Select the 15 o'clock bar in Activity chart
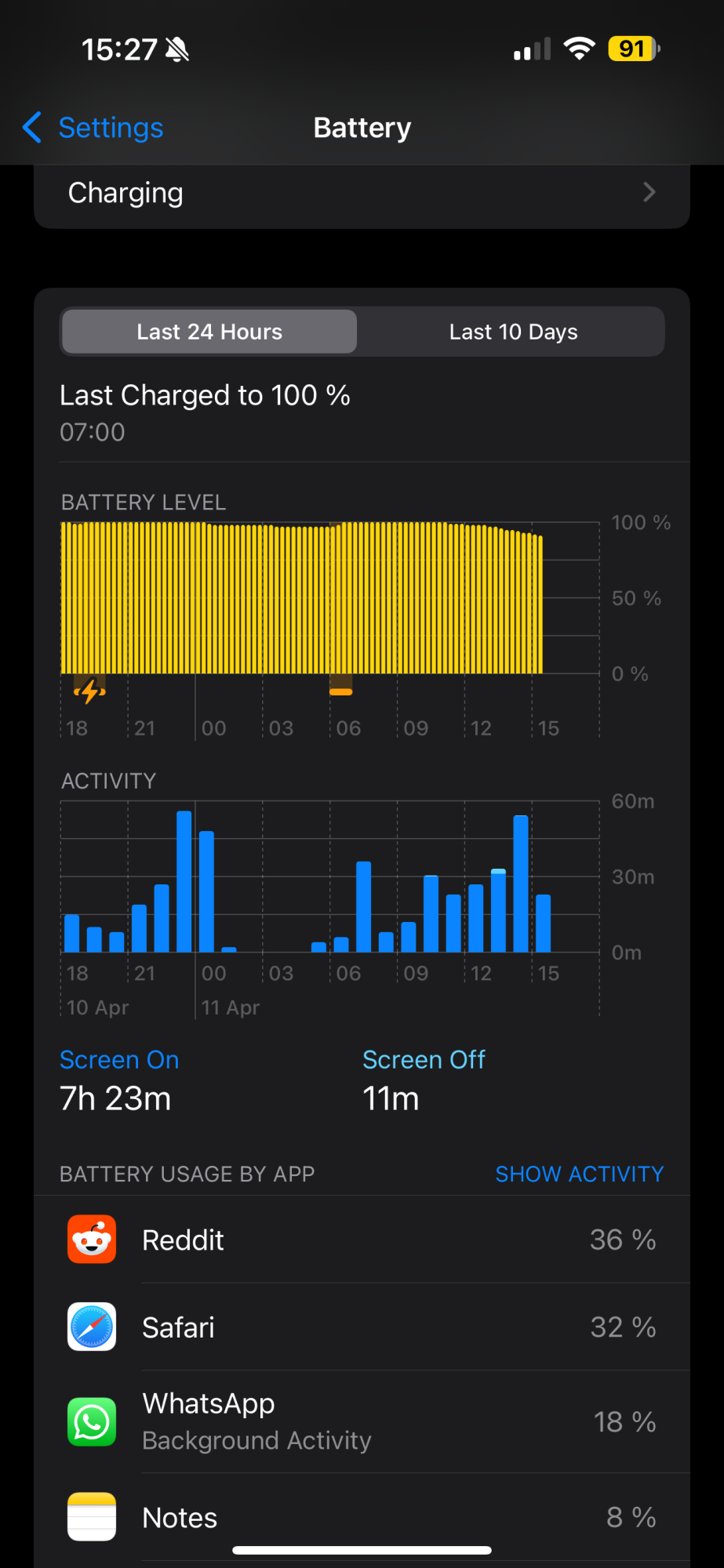 coord(543,924)
